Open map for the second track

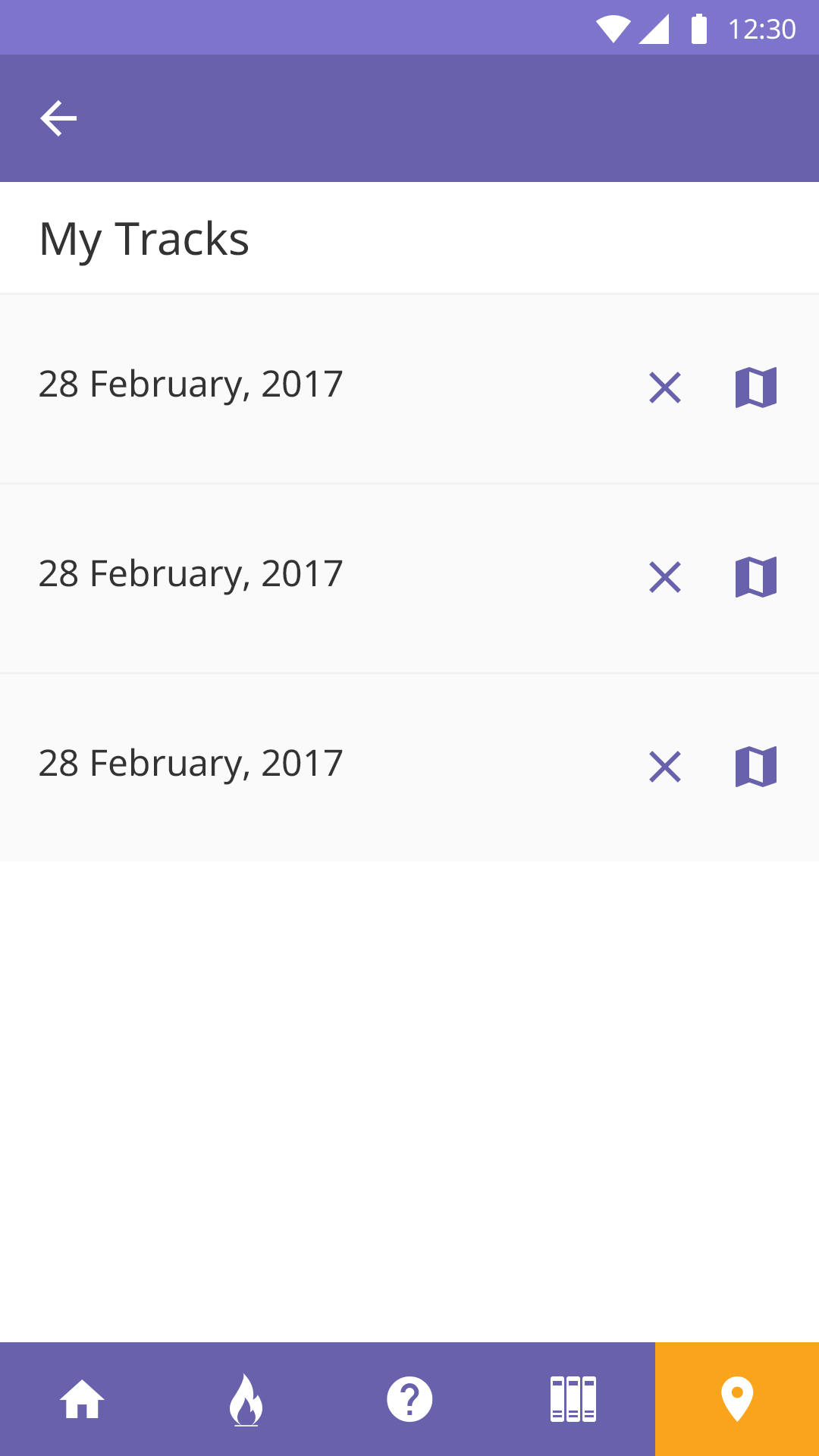point(756,577)
